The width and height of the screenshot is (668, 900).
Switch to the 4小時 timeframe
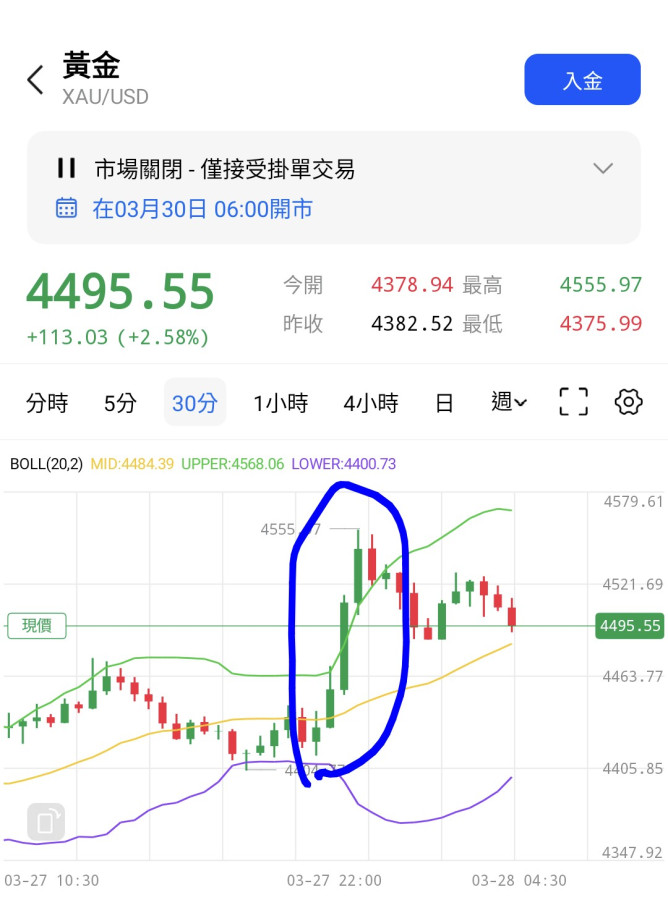[x=370, y=403]
